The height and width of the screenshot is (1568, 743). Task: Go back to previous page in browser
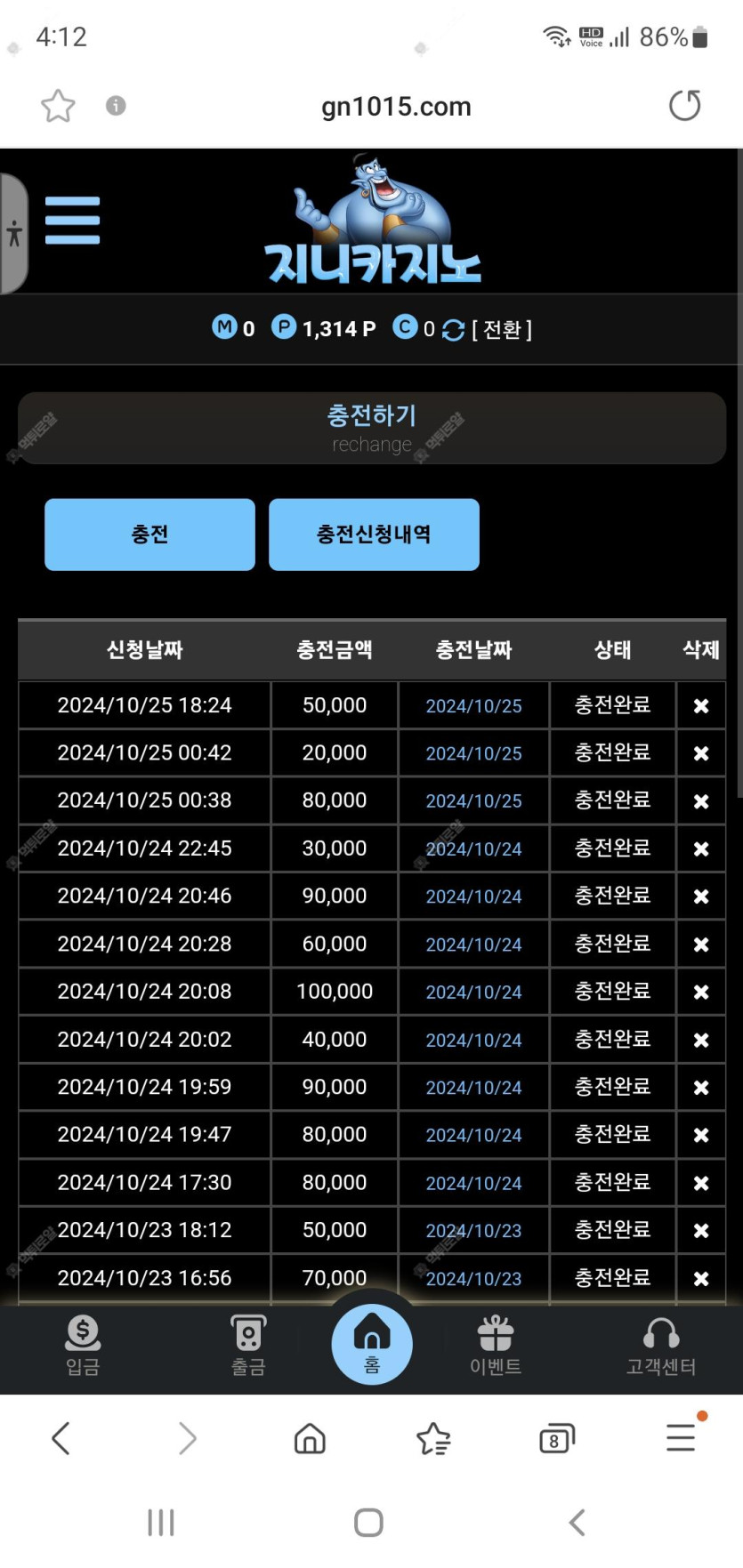pyautogui.click(x=61, y=1438)
